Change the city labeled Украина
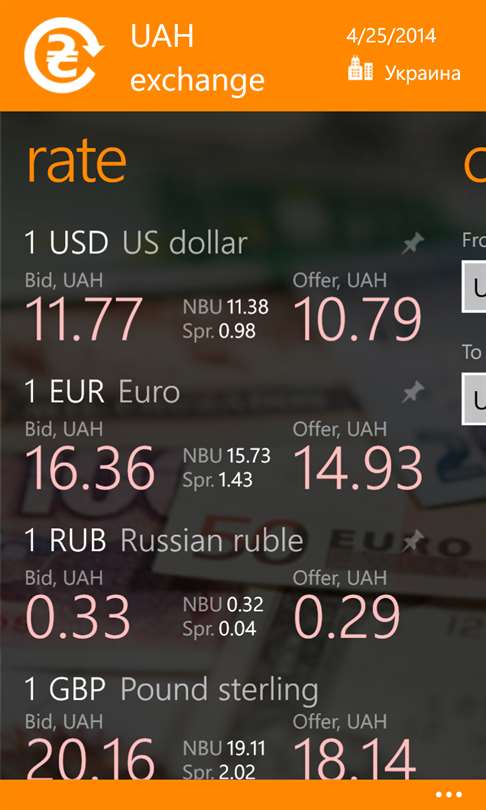 pos(404,70)
